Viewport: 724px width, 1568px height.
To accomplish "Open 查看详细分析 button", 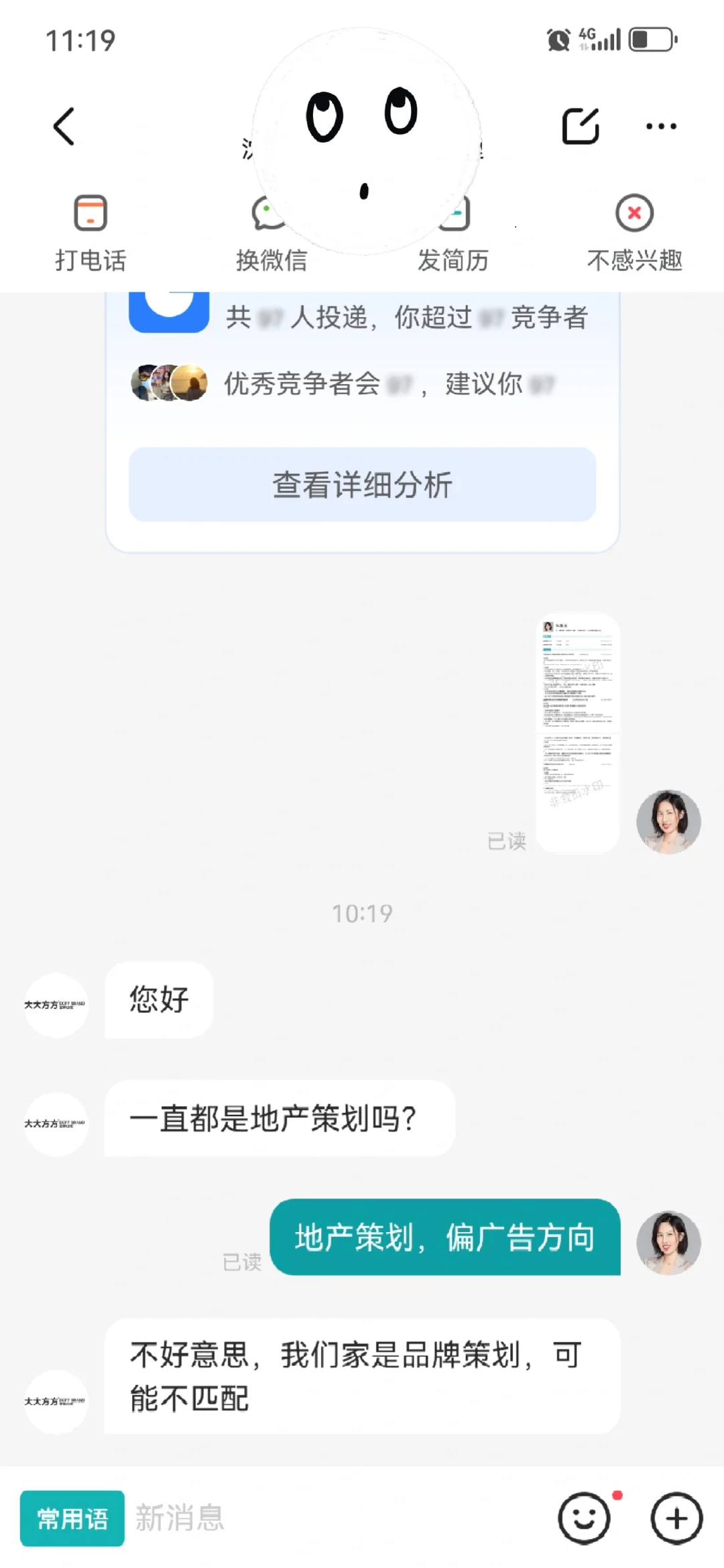I will click(x=362, y=485).
